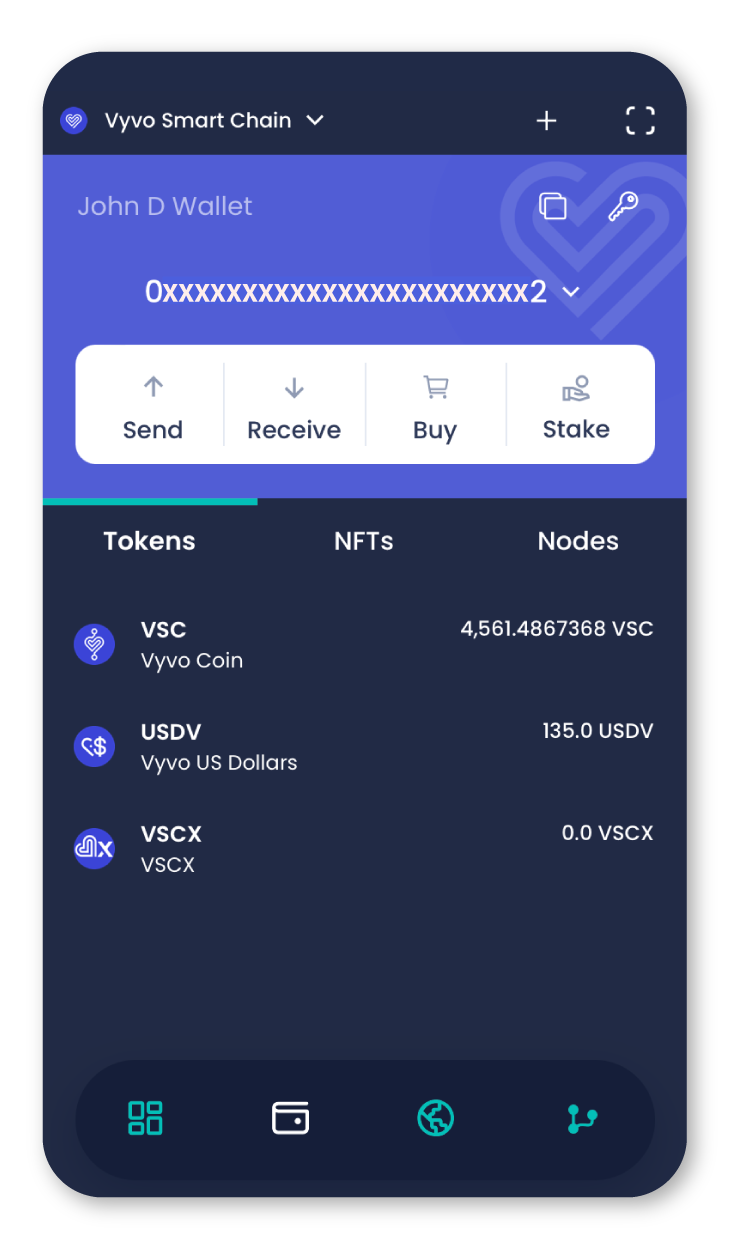The height and width of the screenshot is (1247, 729).
Task: Open the branch icon in bottom navigation
Action: 581,1118
